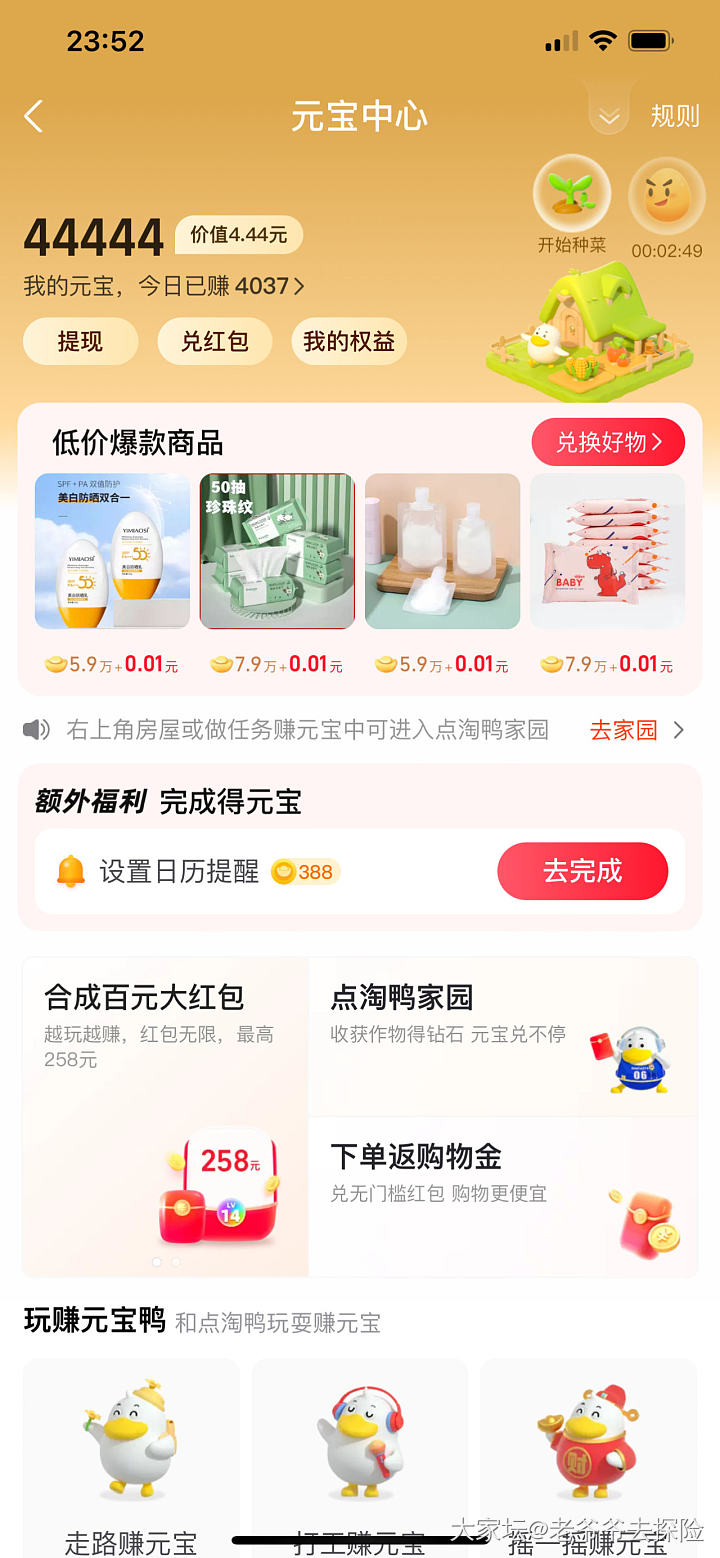Open the sunscreen product card
The image size is (720, 1558).
112,552
